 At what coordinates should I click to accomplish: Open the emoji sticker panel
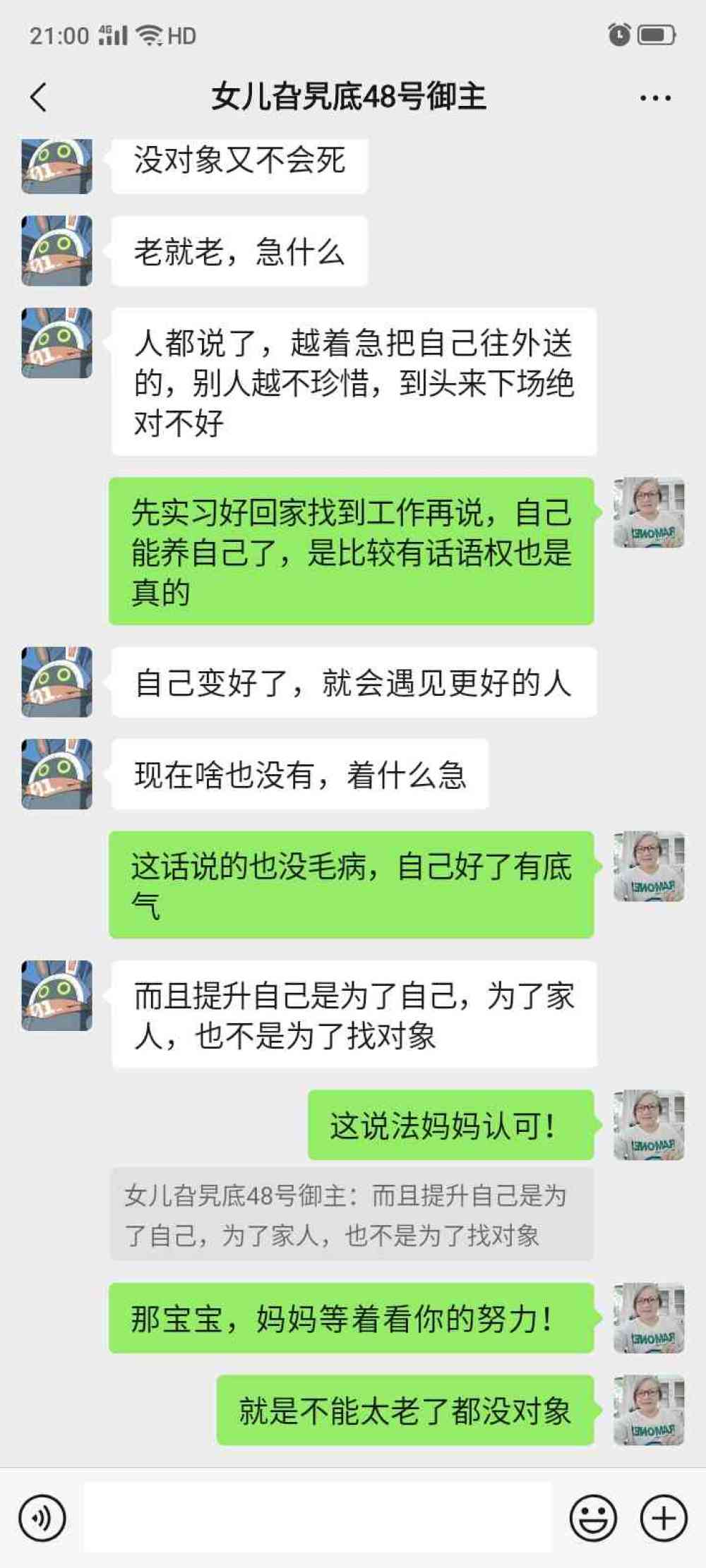[593, 1517]
